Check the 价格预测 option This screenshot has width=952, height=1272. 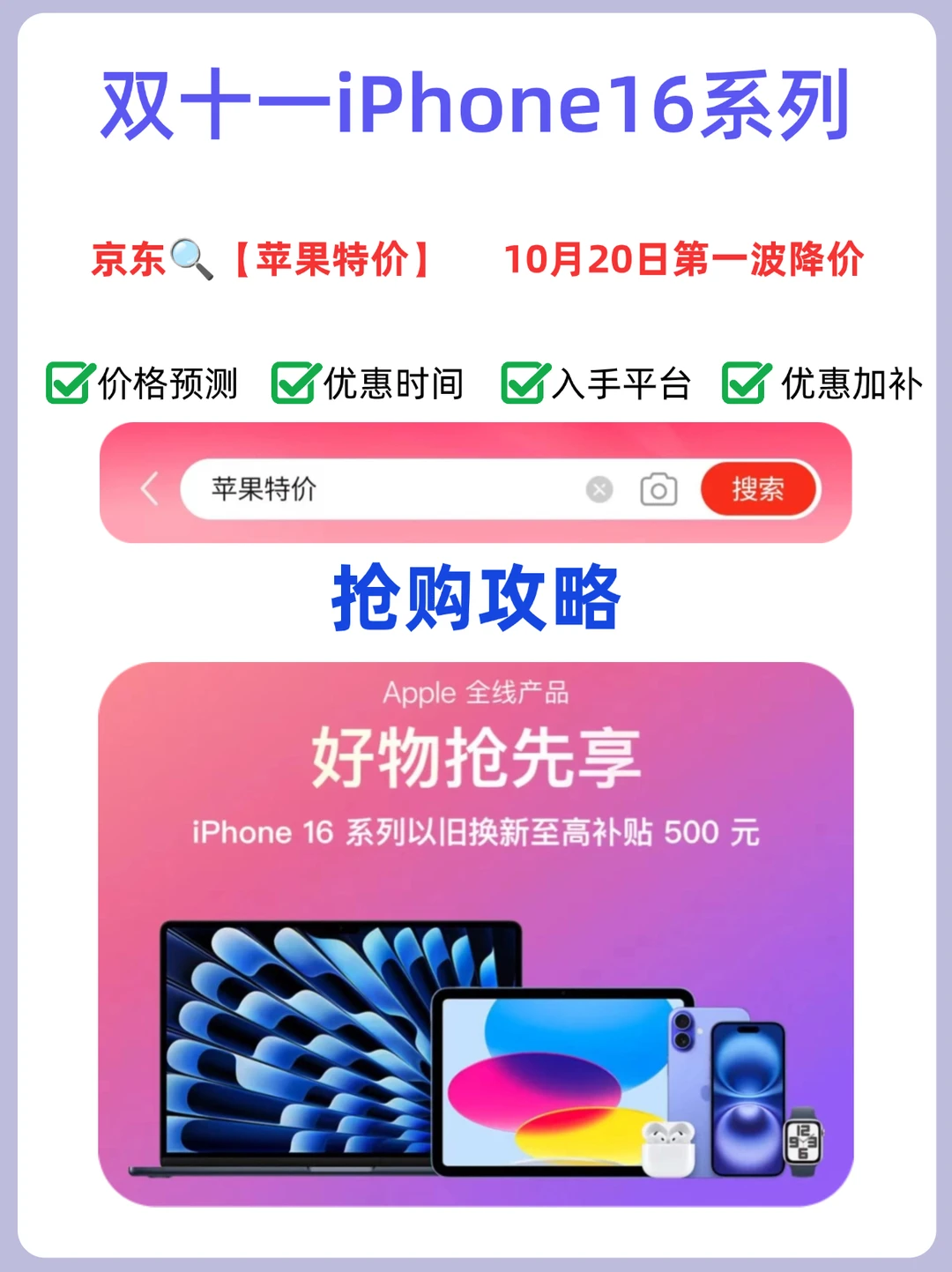pos(167,383)
